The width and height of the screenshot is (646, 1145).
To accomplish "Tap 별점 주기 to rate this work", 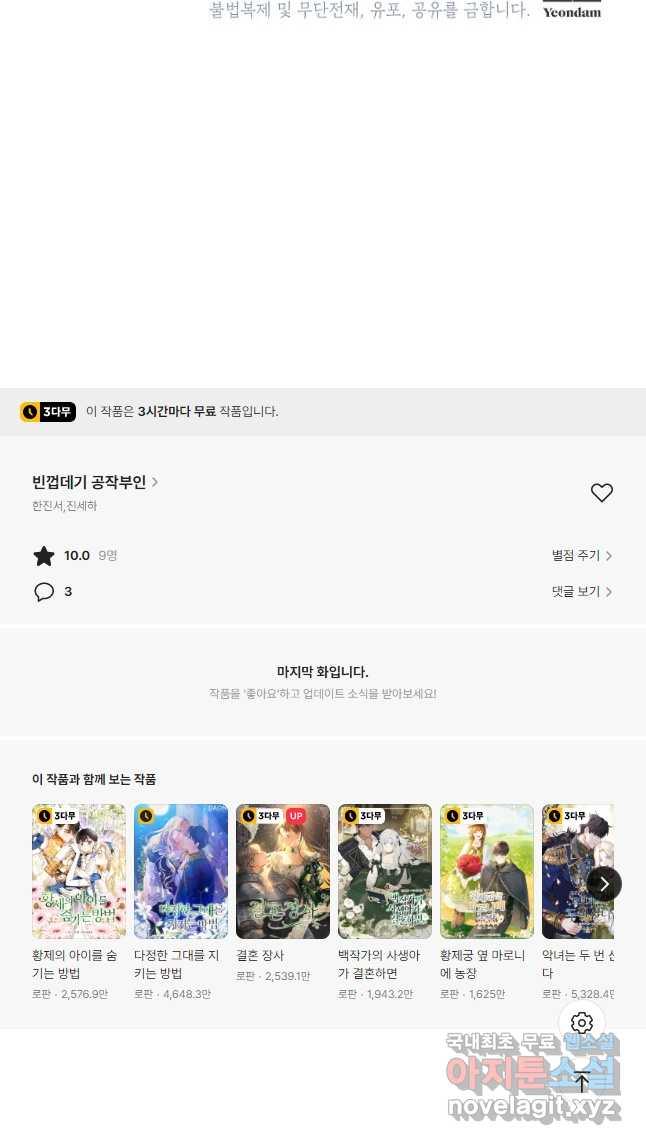I will (x=581, y=555).
